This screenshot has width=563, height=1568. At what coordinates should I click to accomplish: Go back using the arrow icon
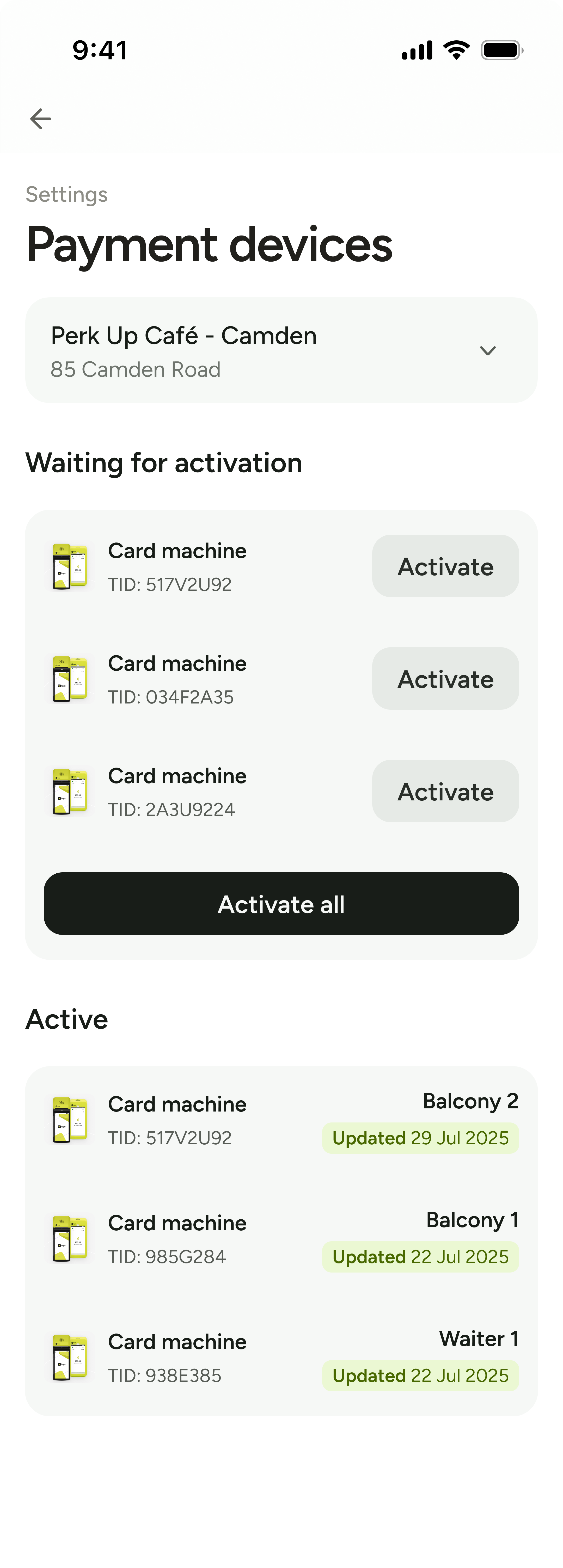pyautogui.click(x=41, y=119)
